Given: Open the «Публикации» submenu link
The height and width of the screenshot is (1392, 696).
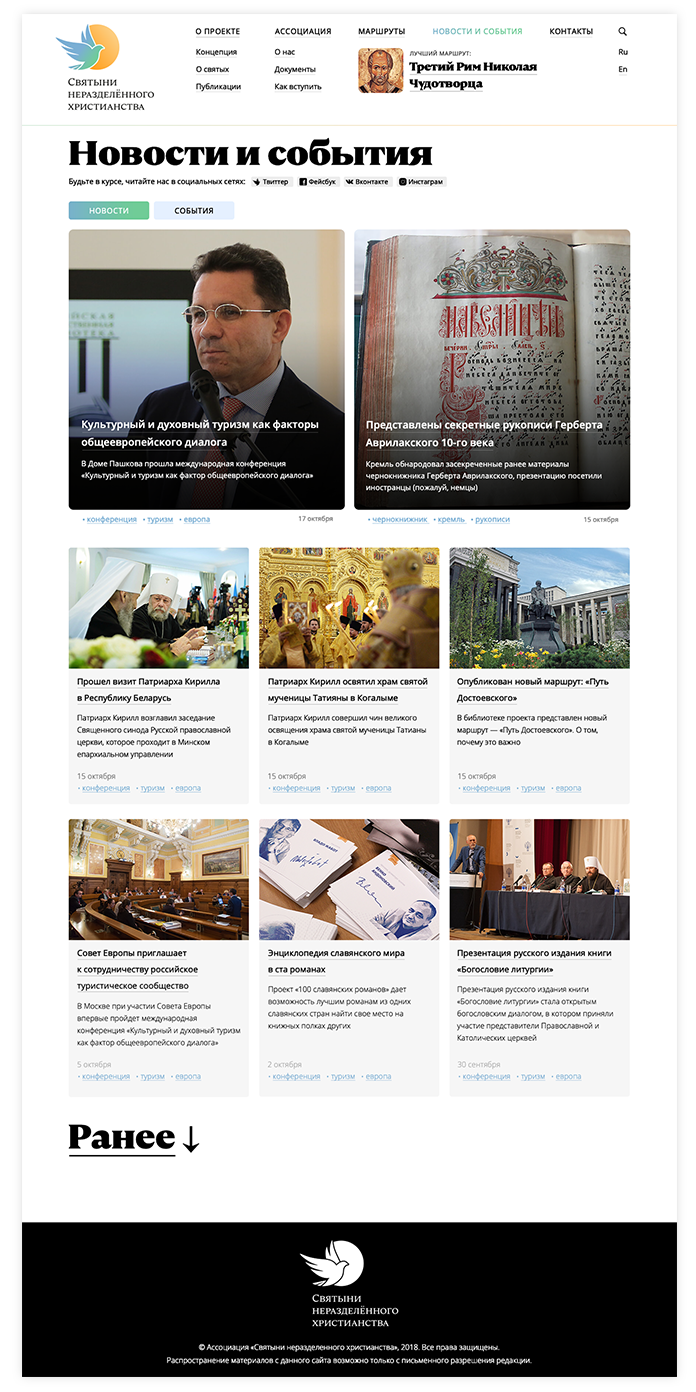Looking at the screenshot, I should click(x=218, y=87).
